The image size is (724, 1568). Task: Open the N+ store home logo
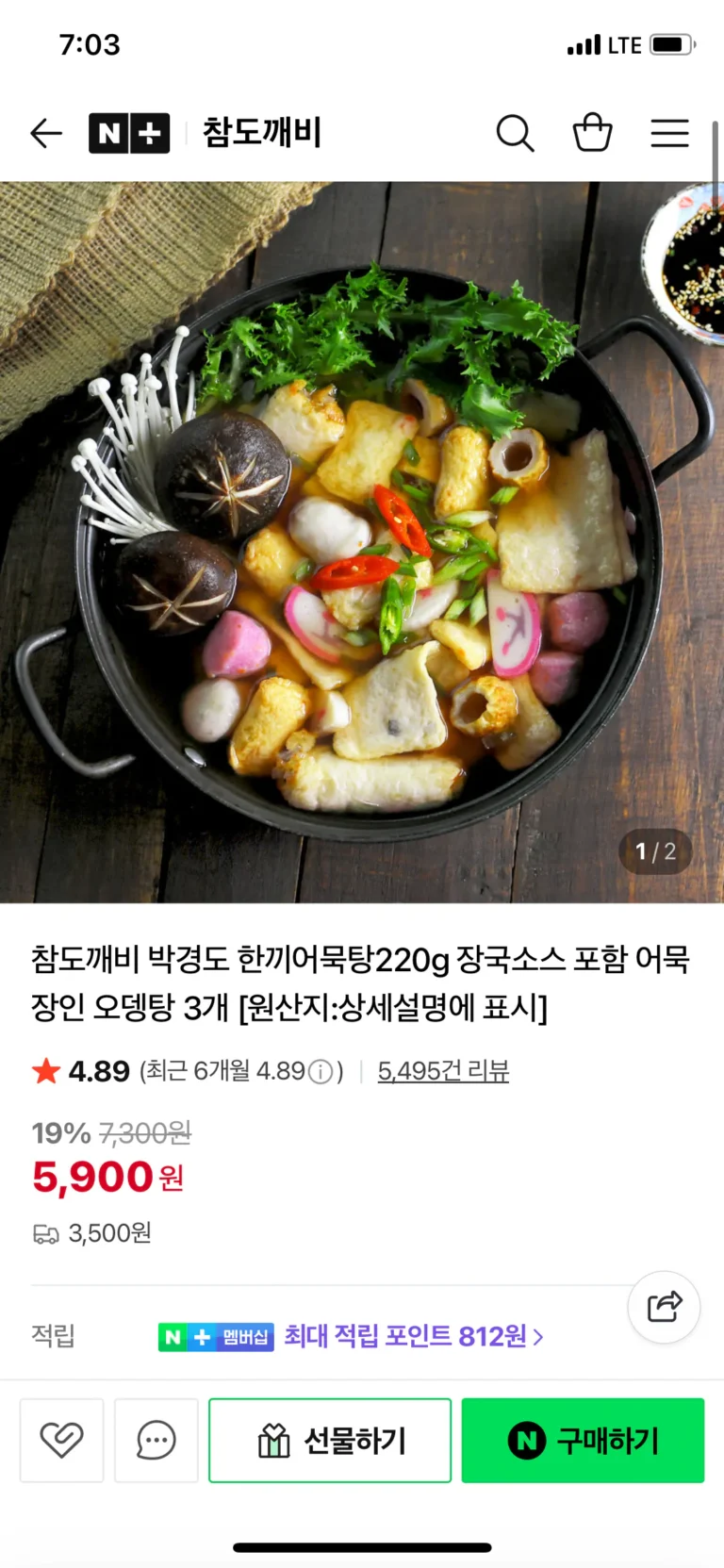129,133
